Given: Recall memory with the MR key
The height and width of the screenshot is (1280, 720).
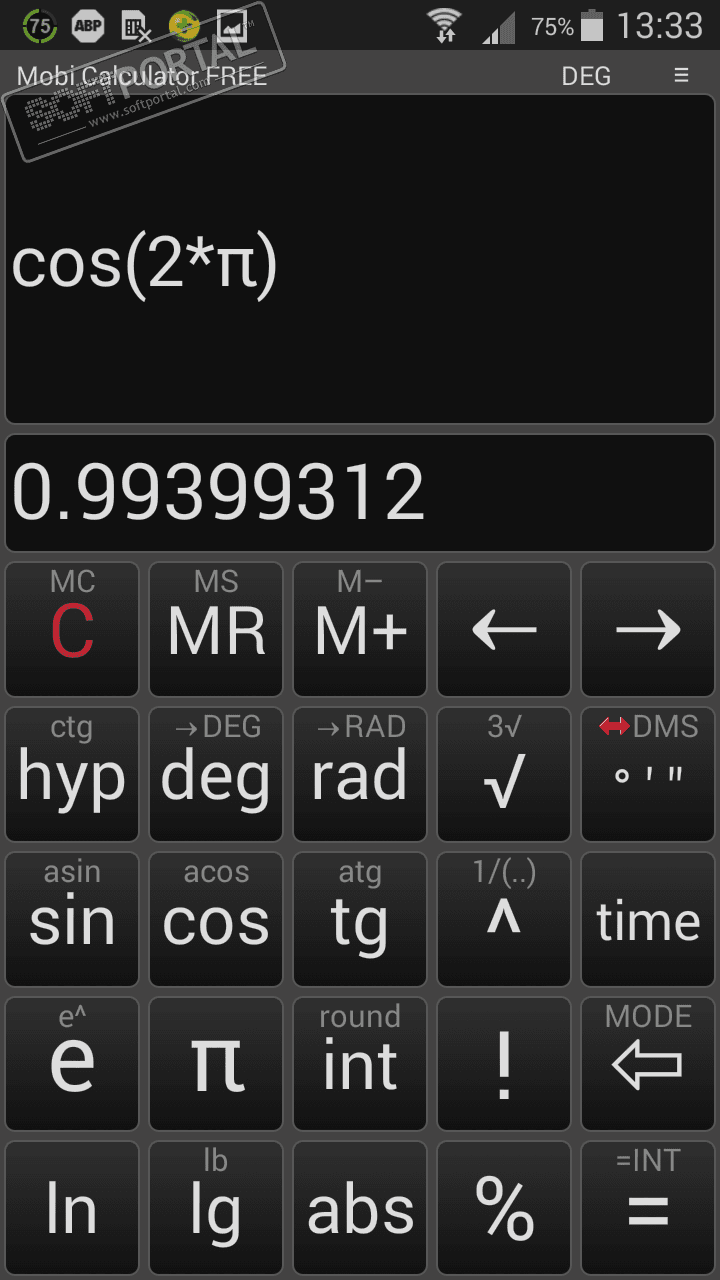Looking at the screenshot, I should pyautogui.click(x=216, y=629).
